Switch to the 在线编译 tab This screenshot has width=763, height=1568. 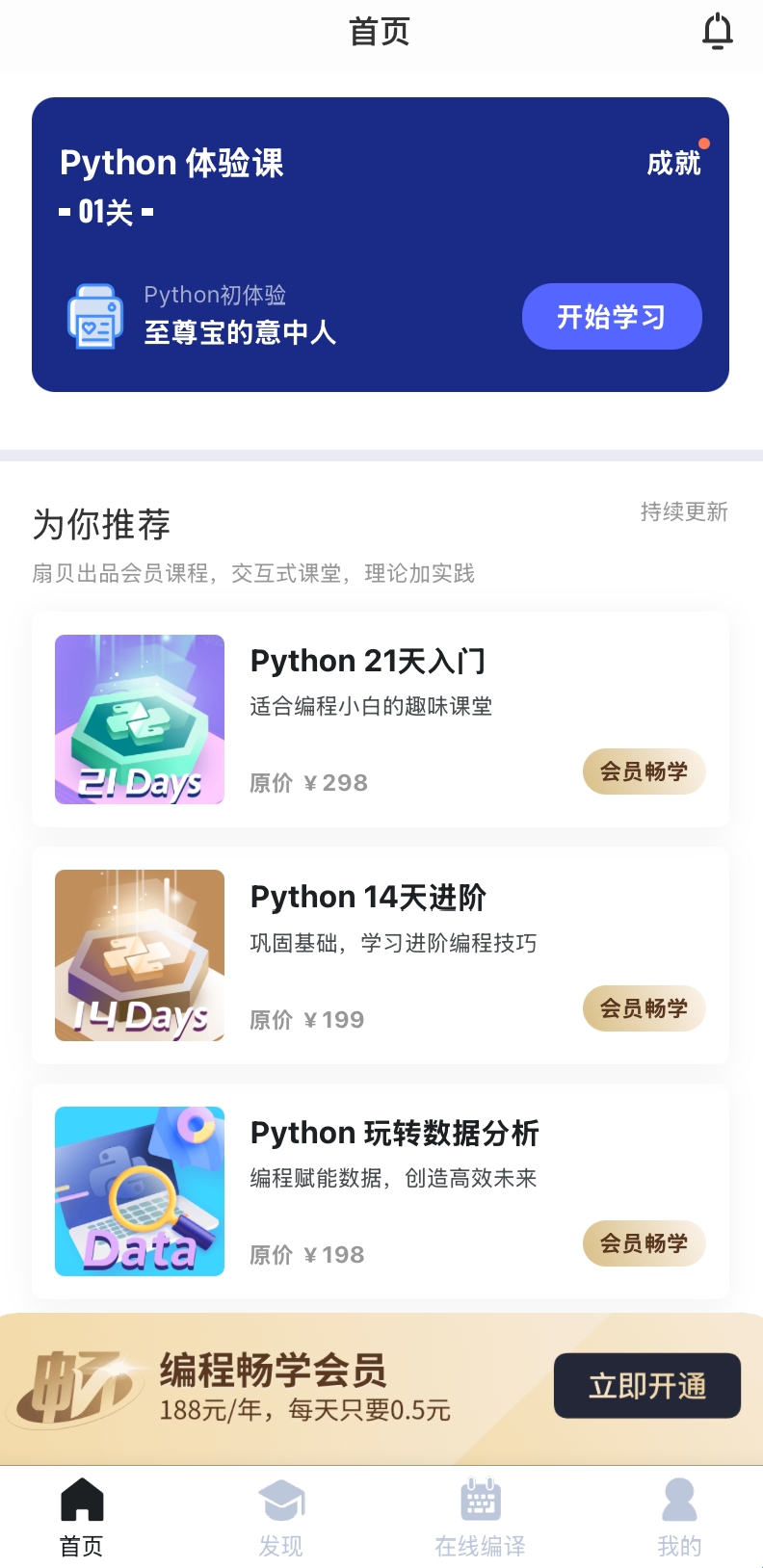point(480,1518)
